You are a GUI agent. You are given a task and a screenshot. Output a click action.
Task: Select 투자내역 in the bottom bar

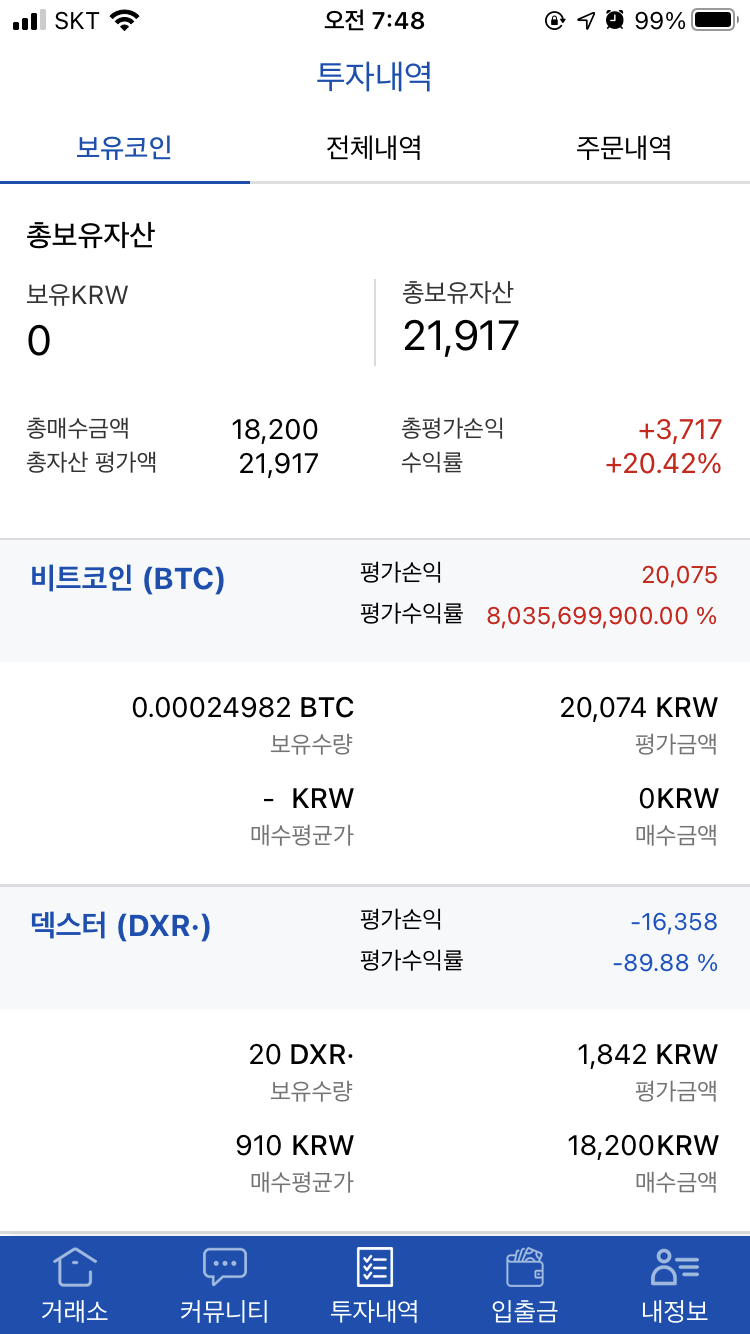374,1285
